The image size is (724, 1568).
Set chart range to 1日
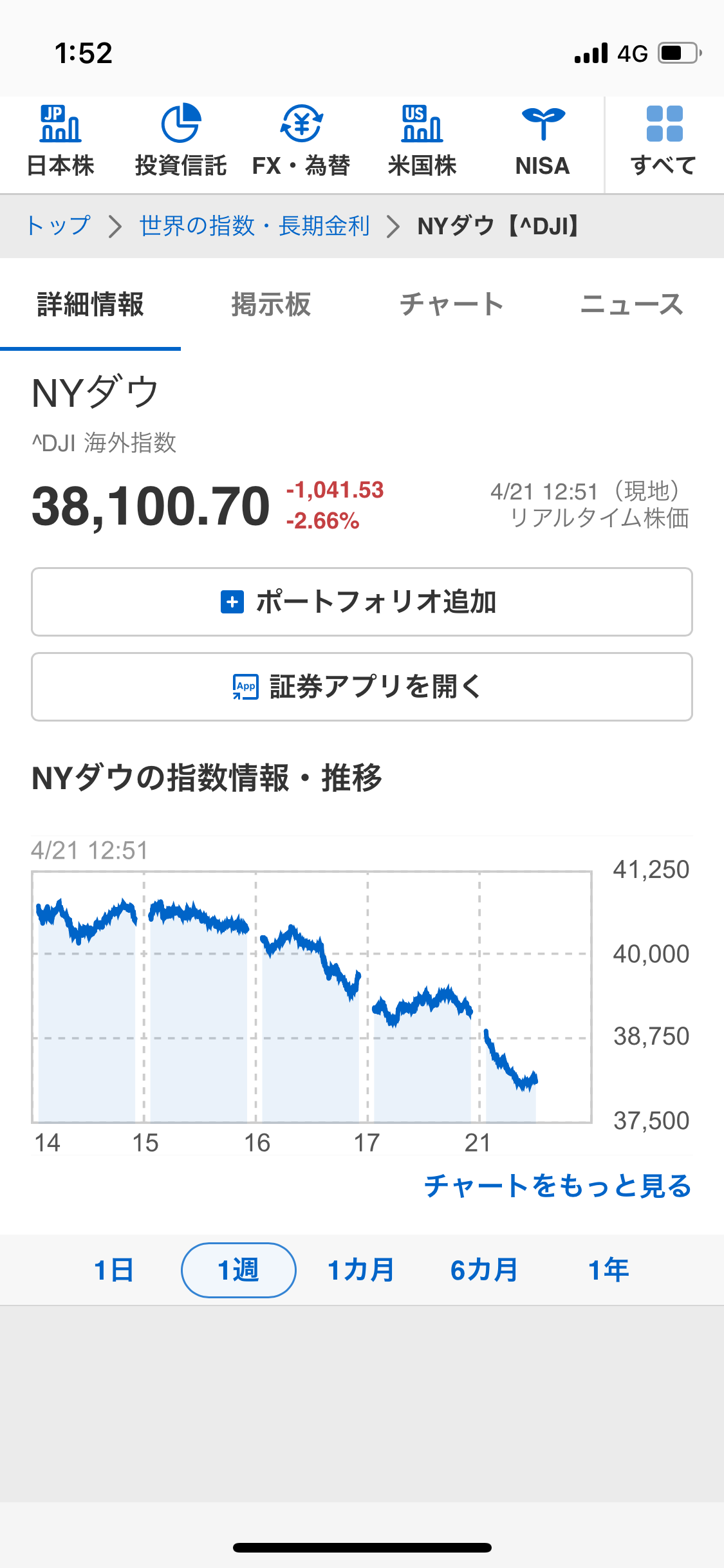point(114,1270)
